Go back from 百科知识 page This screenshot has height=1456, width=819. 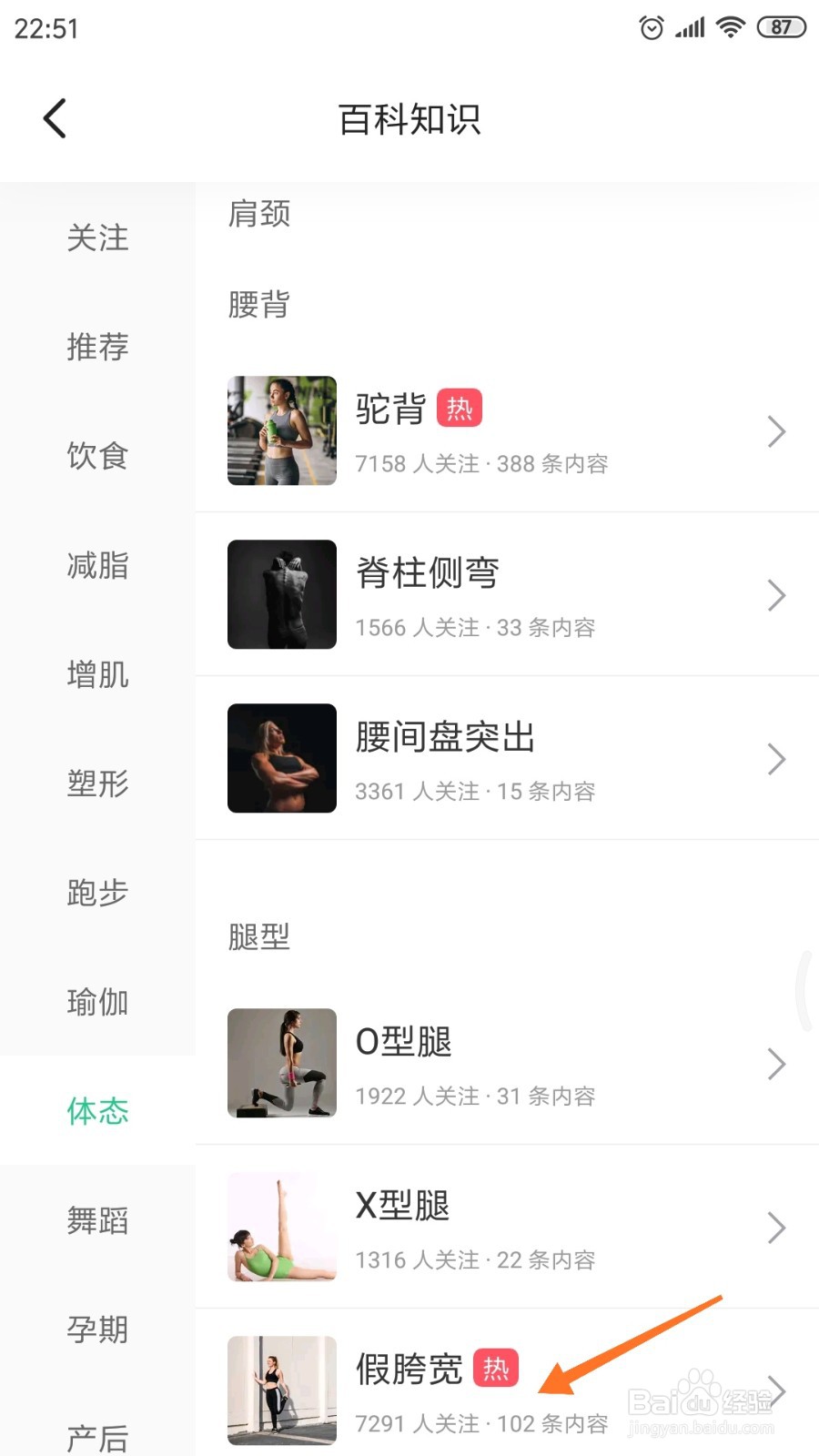point(55,118)
